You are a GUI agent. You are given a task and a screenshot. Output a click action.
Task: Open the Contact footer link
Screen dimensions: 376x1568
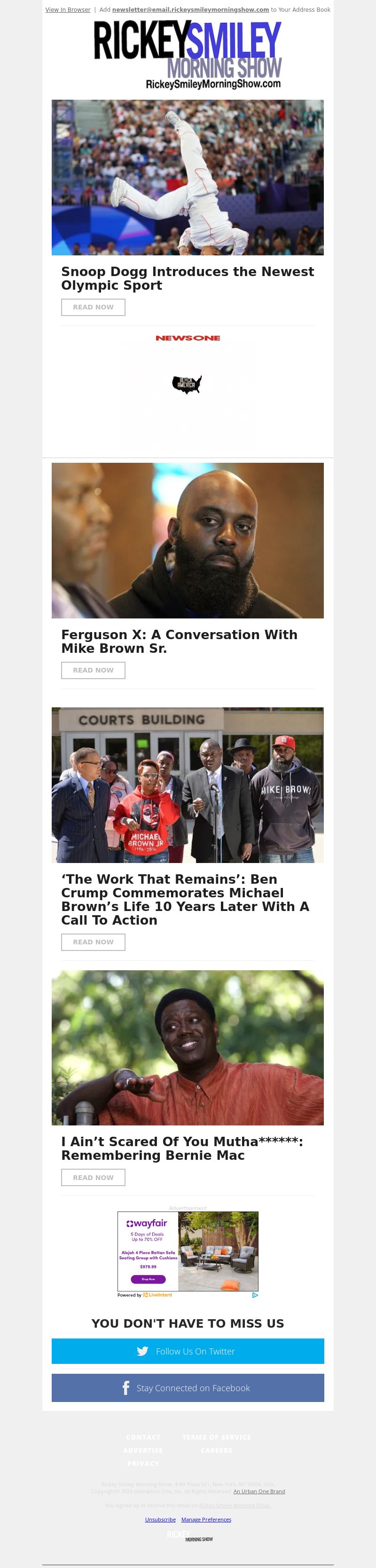tap(143, 1437)
